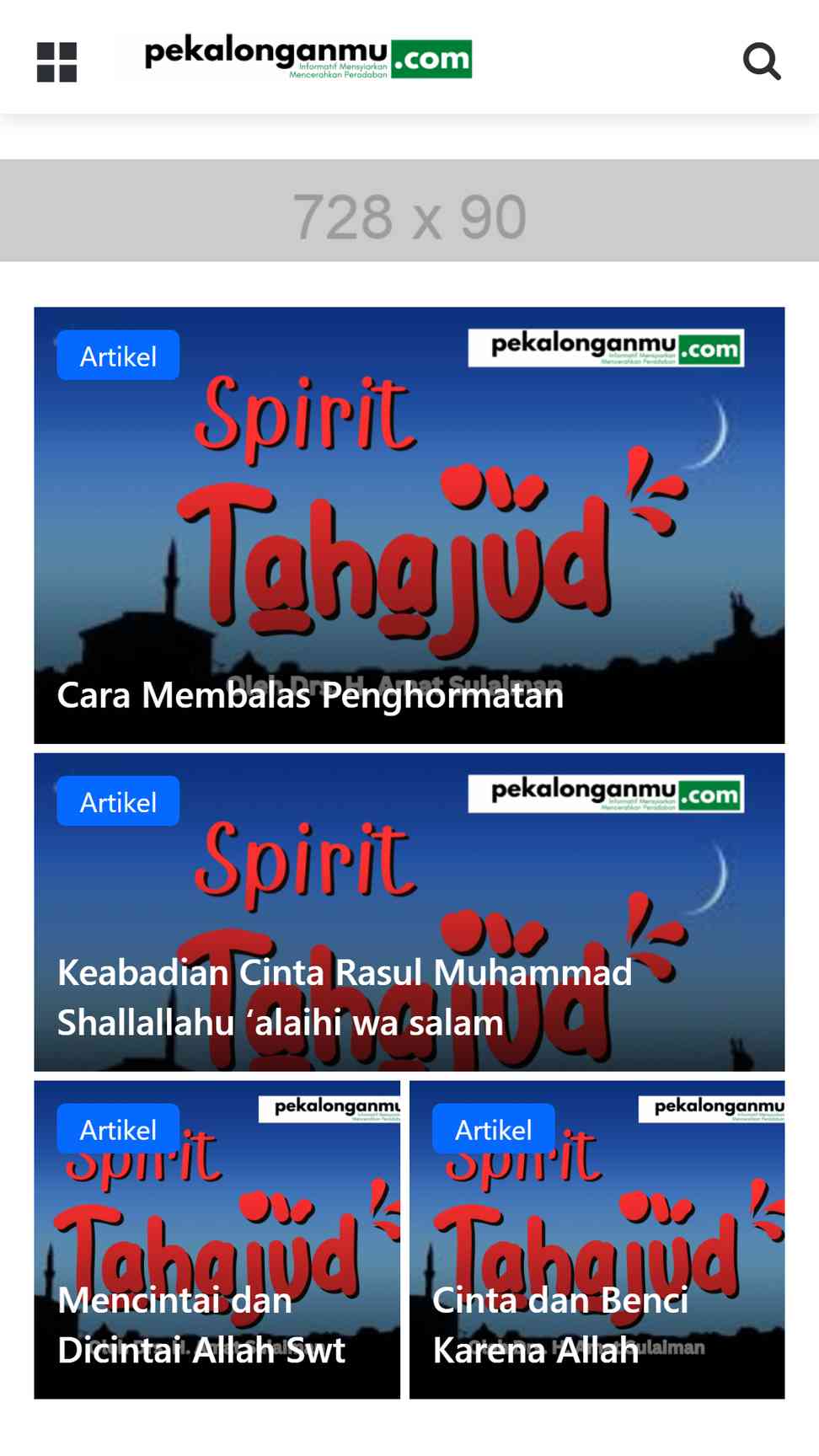Tap Artikel tag on Keabadian Cinta Rasul card
Image resolution: width=819 pixels, height=1456 pixels.
(x=118, y=801)
